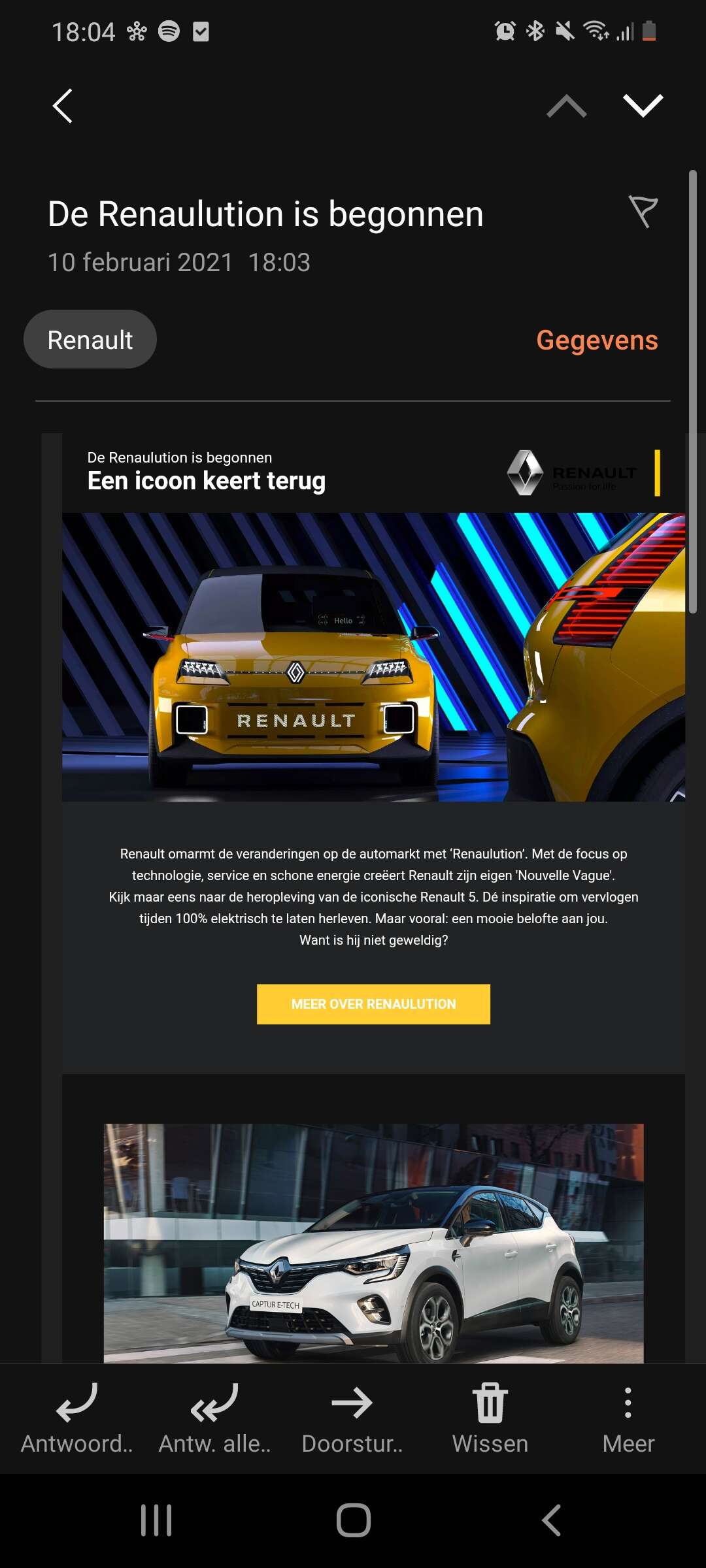Open the Renault sender chip
Image resolution: width=706 pixels, height=1568 pixels.
[x=90, y=339]
